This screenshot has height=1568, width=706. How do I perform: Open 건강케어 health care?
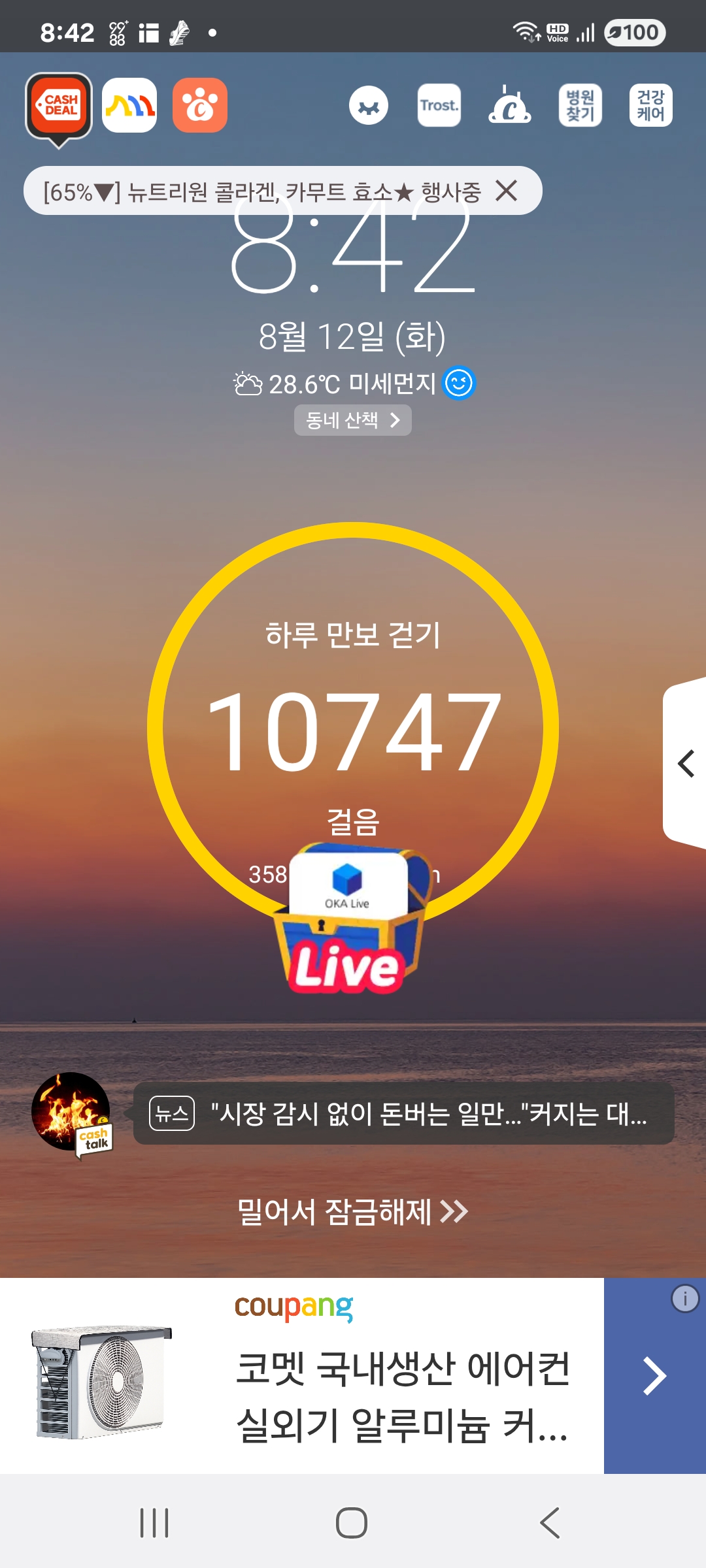[650, 105]
